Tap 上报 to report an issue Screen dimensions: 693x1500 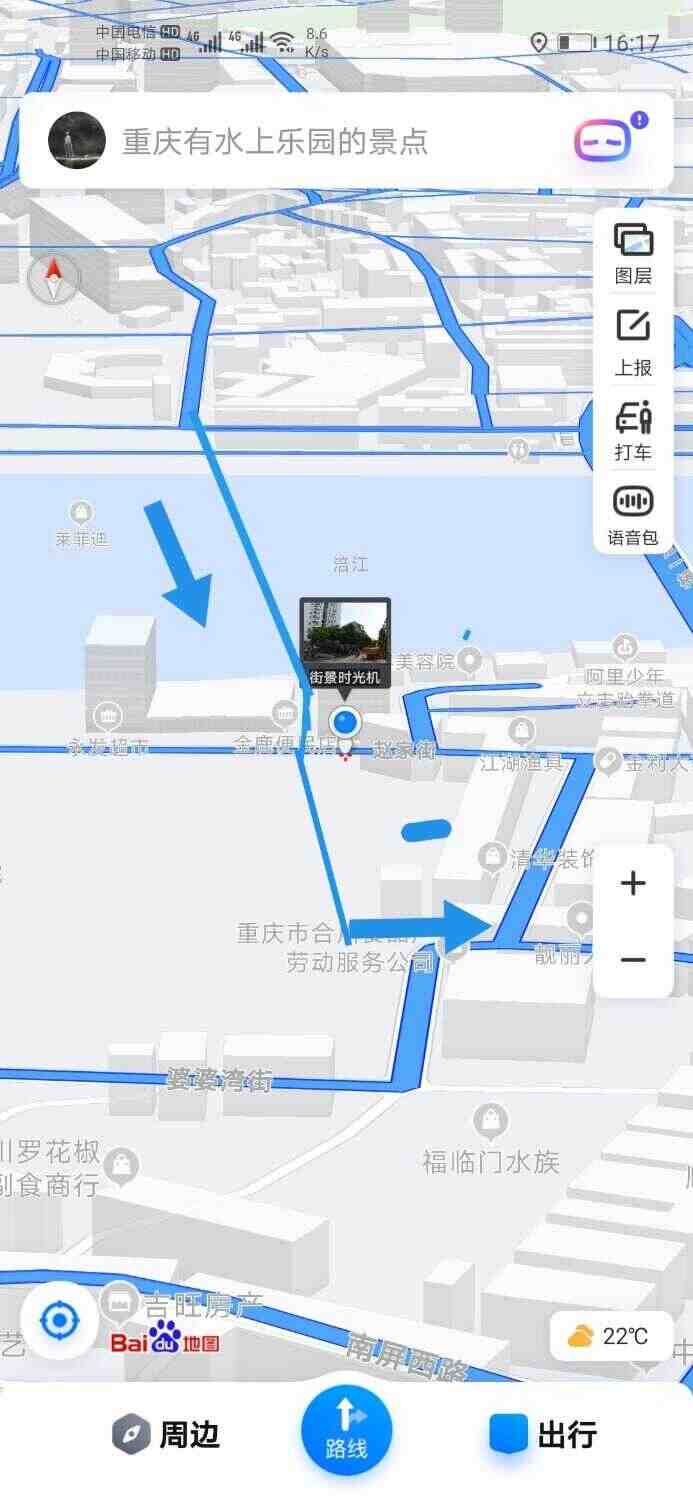coord(633,343)
